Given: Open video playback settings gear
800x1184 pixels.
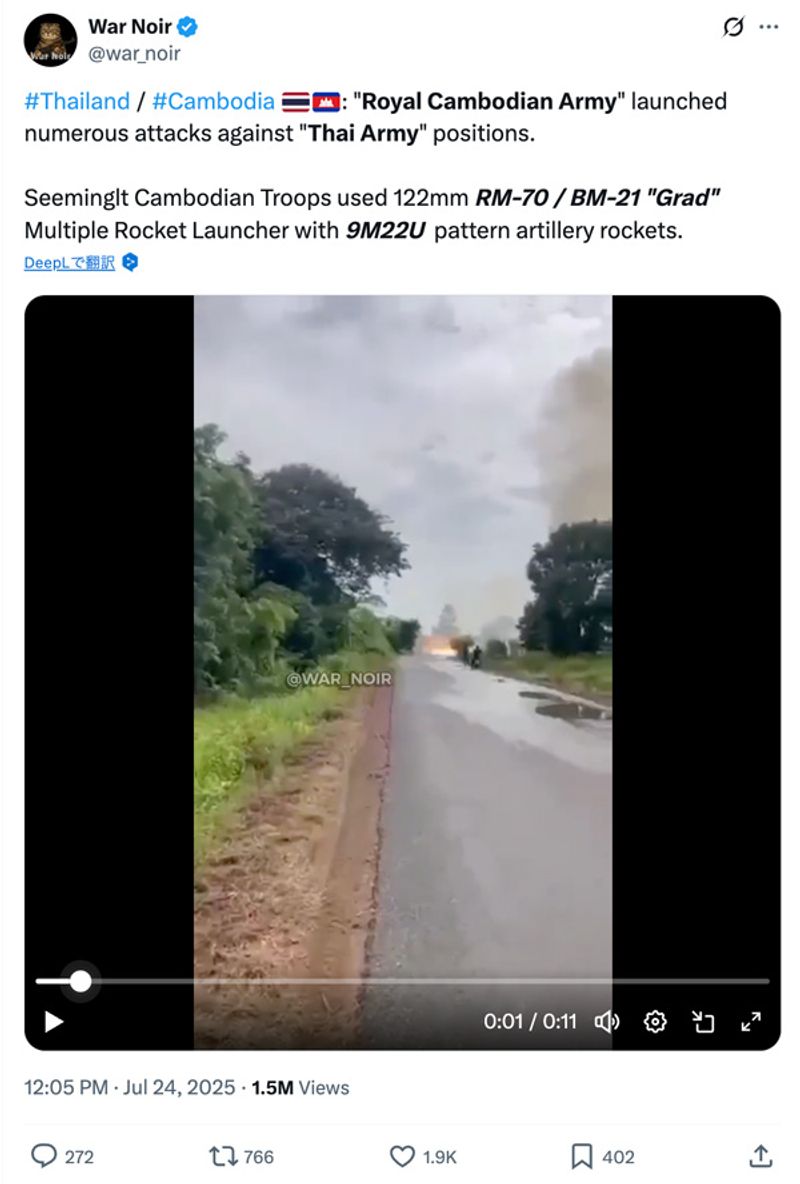Looking at the screenshot, I should 655,1021.
